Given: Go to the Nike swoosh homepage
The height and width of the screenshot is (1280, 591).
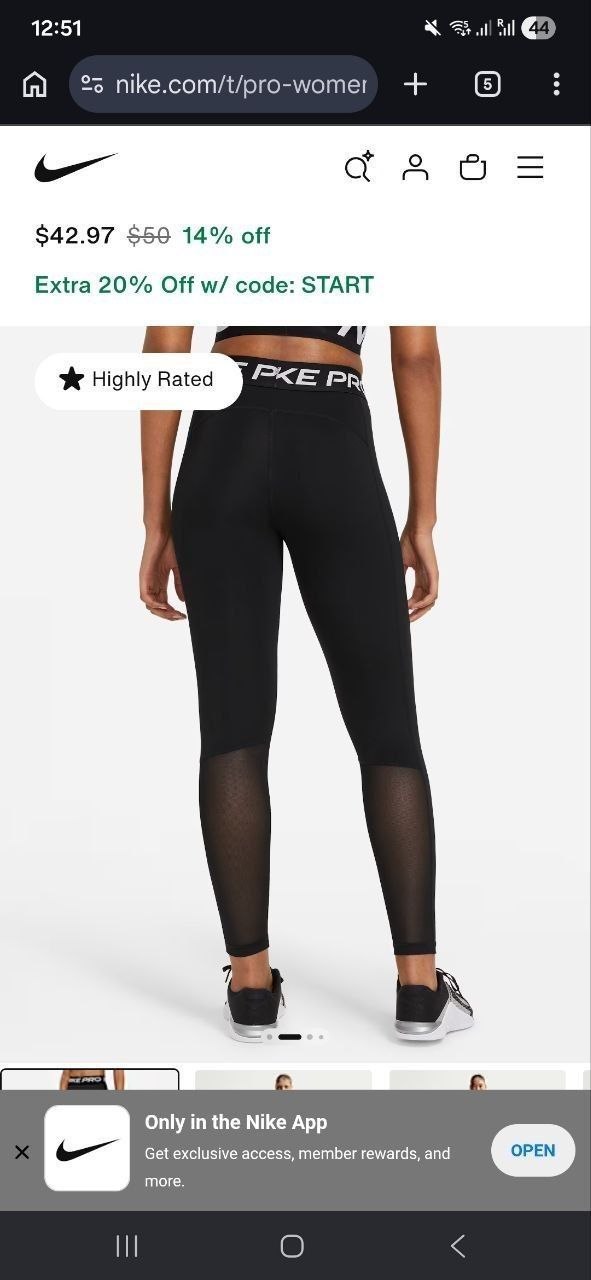Looking at the screenshot, I should 75,167.
